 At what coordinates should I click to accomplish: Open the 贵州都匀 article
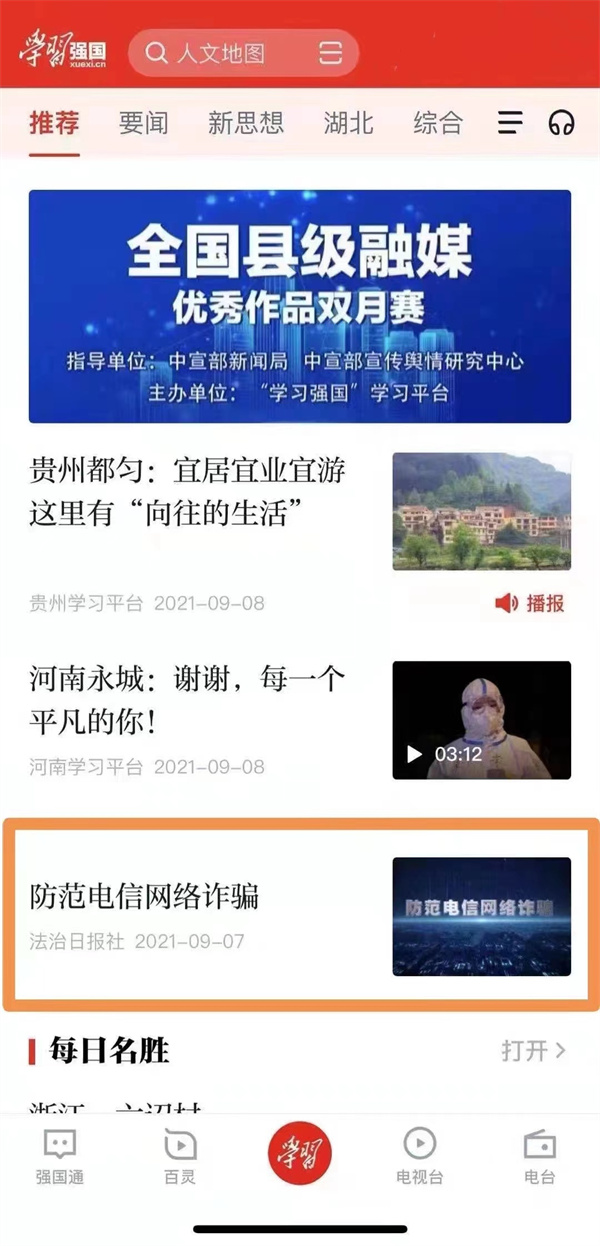click(x=190, y=493)
